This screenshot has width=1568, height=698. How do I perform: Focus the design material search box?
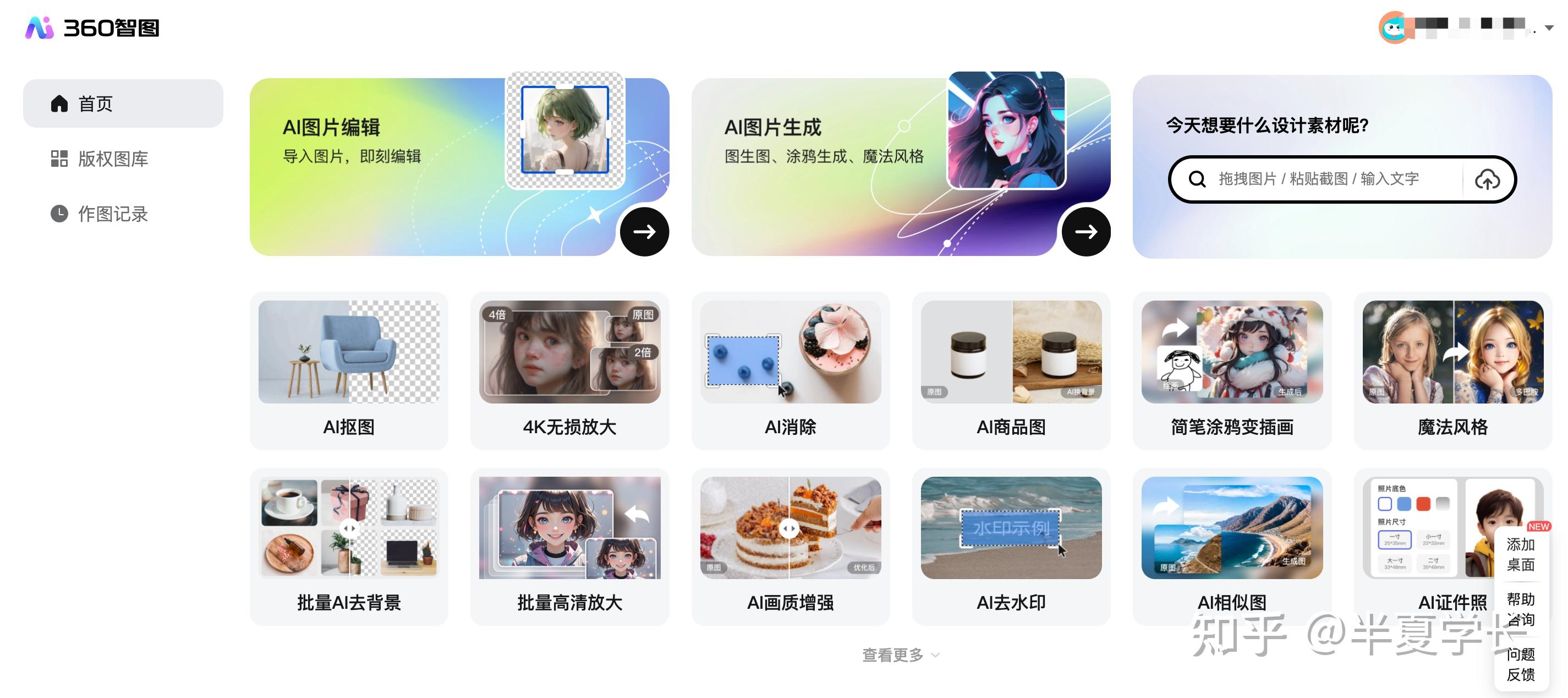1327,179
